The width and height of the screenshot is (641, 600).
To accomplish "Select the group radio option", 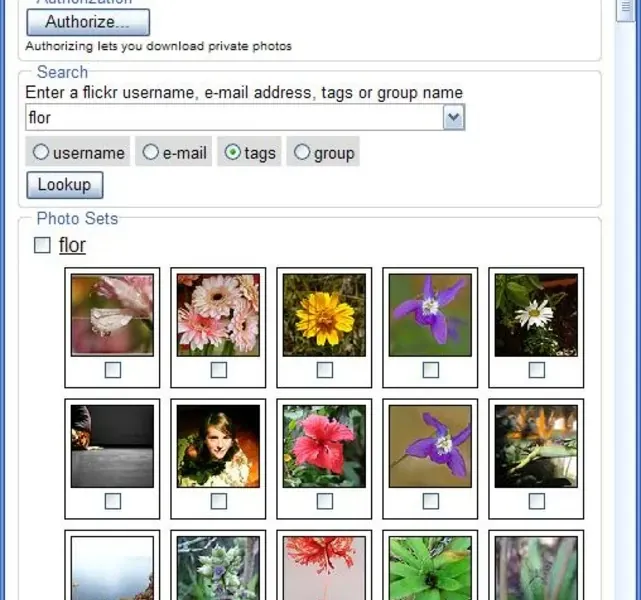I will click(x=302, y=153).
